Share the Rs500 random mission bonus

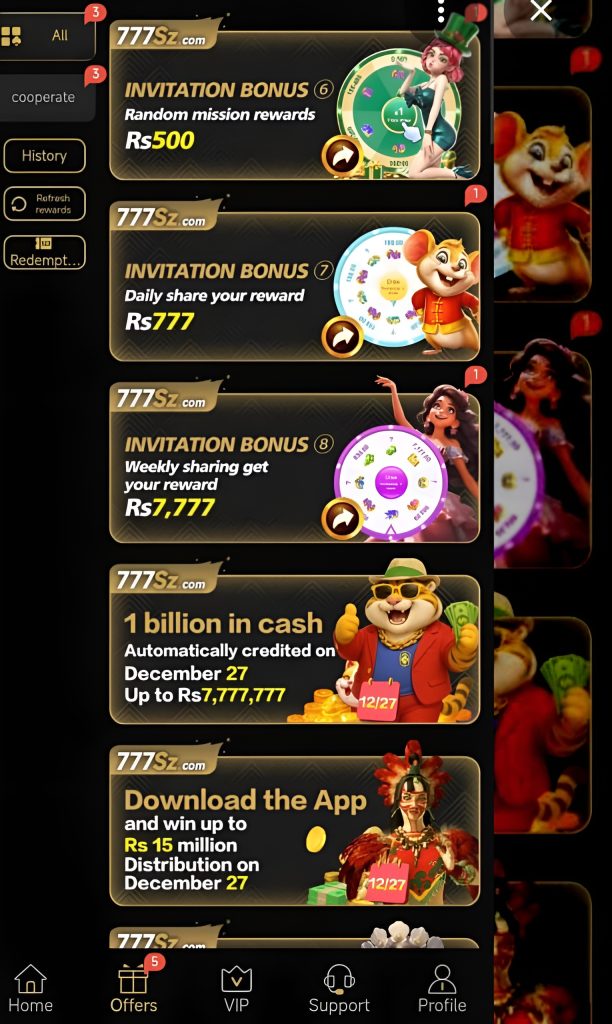pyautogui.click(x=342, y=156)
